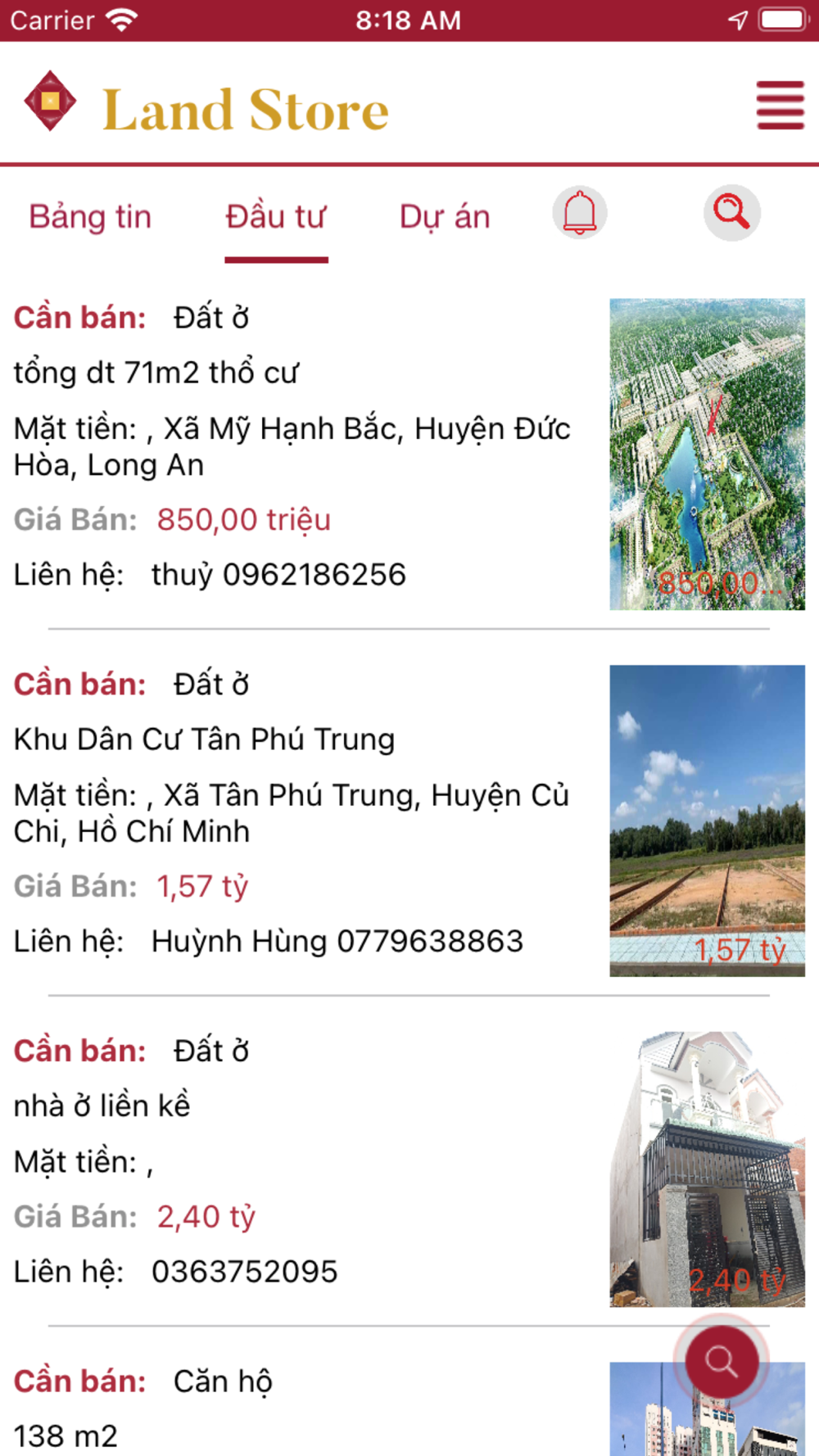Tap the search icon beside the bell
Viewport: 819px width, 1456px height.
point(731,213)
